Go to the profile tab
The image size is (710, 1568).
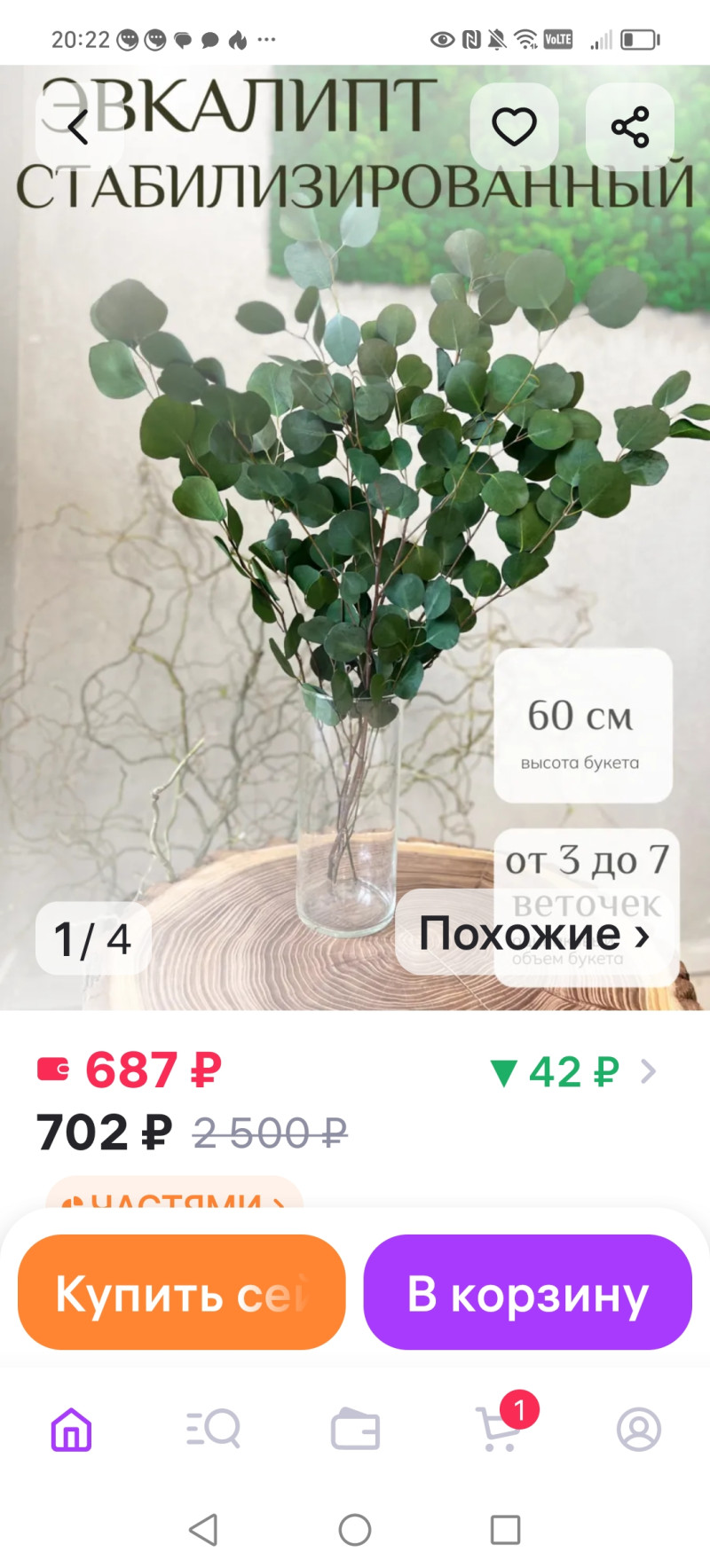pyautogui.click(x=639, y=1429)
